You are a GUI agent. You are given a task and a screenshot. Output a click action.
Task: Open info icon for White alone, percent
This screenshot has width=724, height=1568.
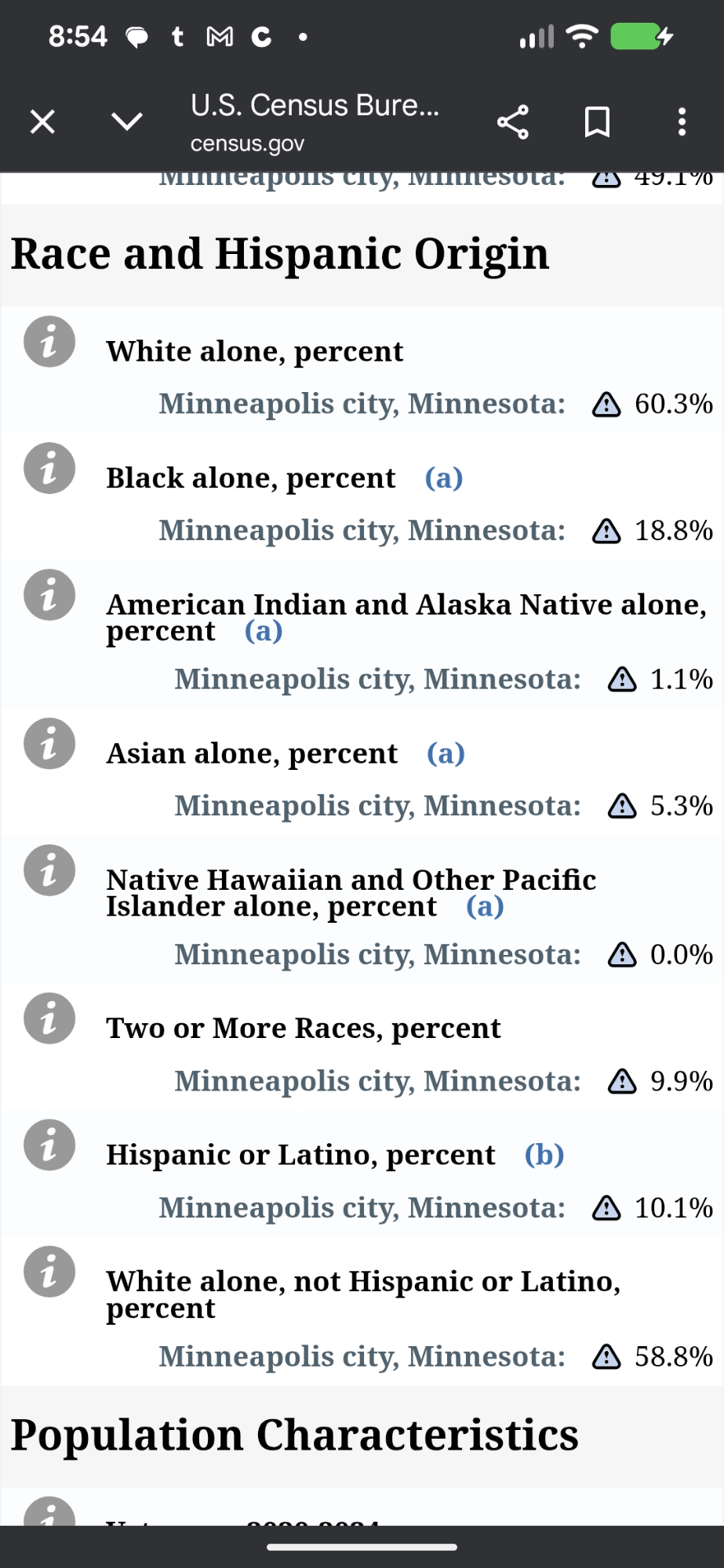49,343
